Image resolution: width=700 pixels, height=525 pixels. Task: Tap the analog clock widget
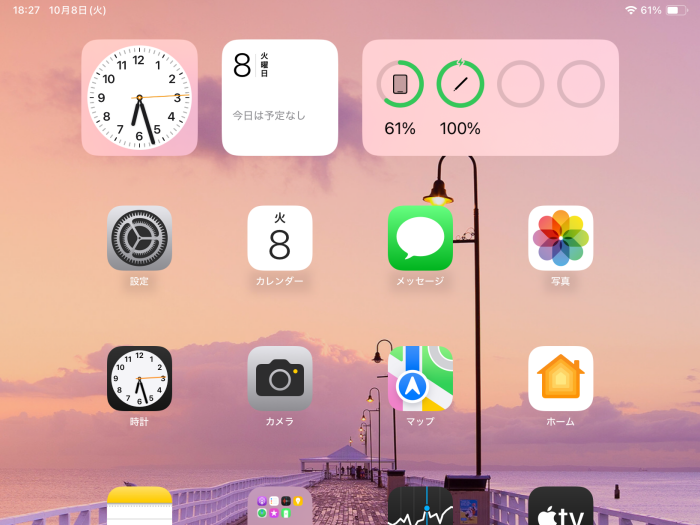click(x=139, y=98)
